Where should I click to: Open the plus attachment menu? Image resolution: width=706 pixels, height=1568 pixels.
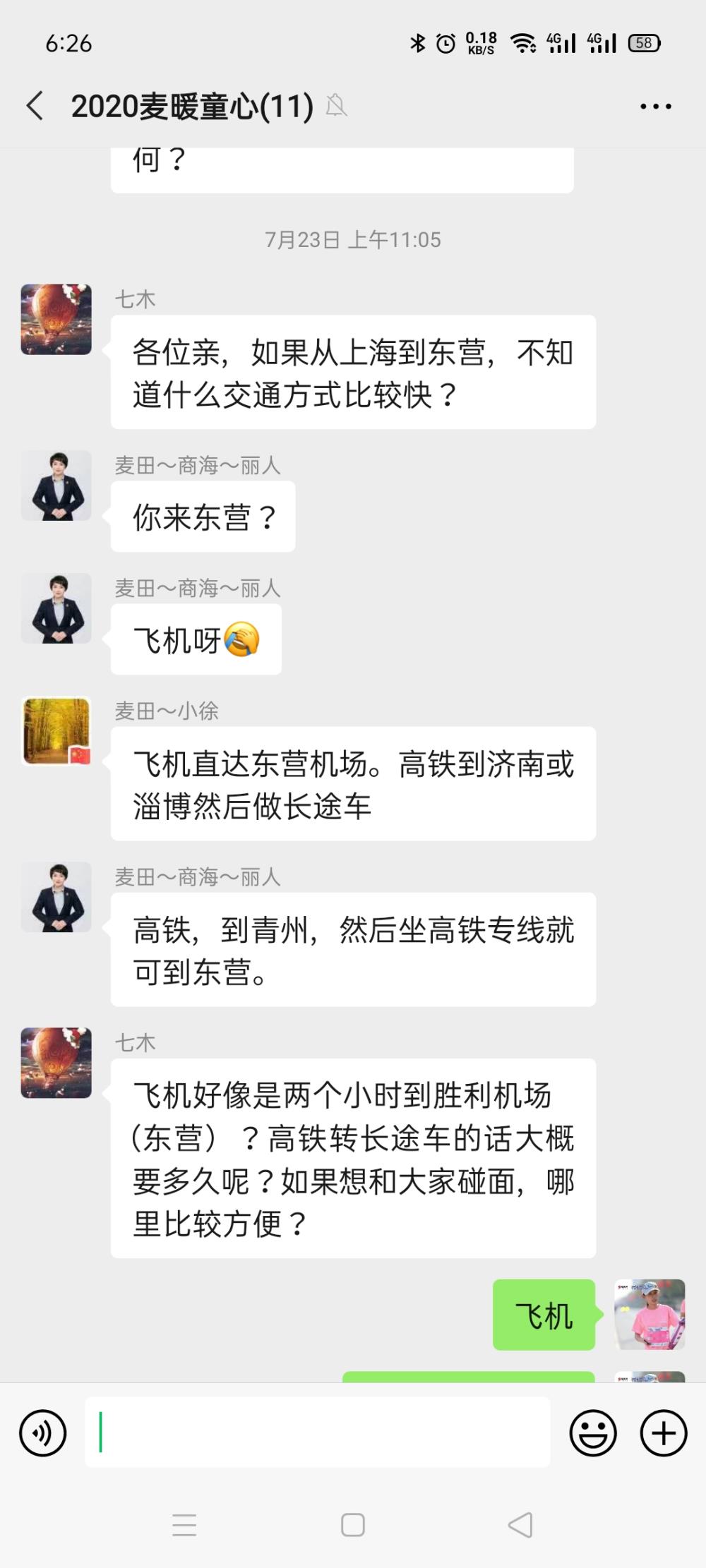pyautogui.click(x=664, y=1433)
